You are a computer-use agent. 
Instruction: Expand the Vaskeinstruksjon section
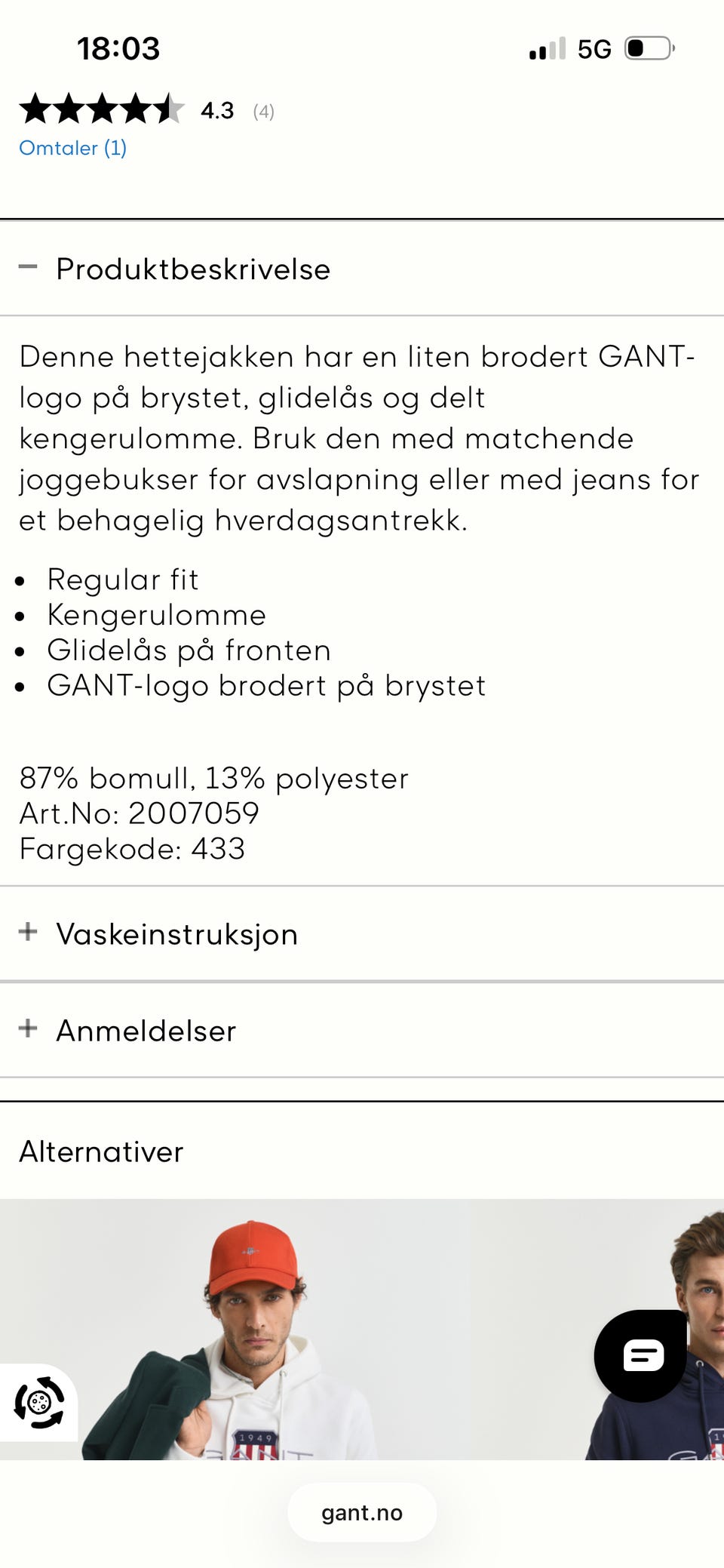click(x=176, y=934)
